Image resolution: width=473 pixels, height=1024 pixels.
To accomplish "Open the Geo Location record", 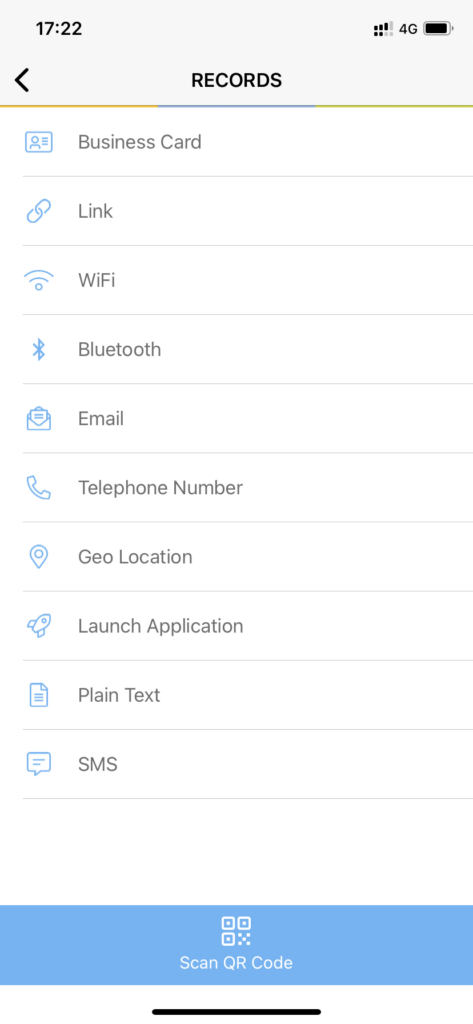I will [x=236, y=557].
